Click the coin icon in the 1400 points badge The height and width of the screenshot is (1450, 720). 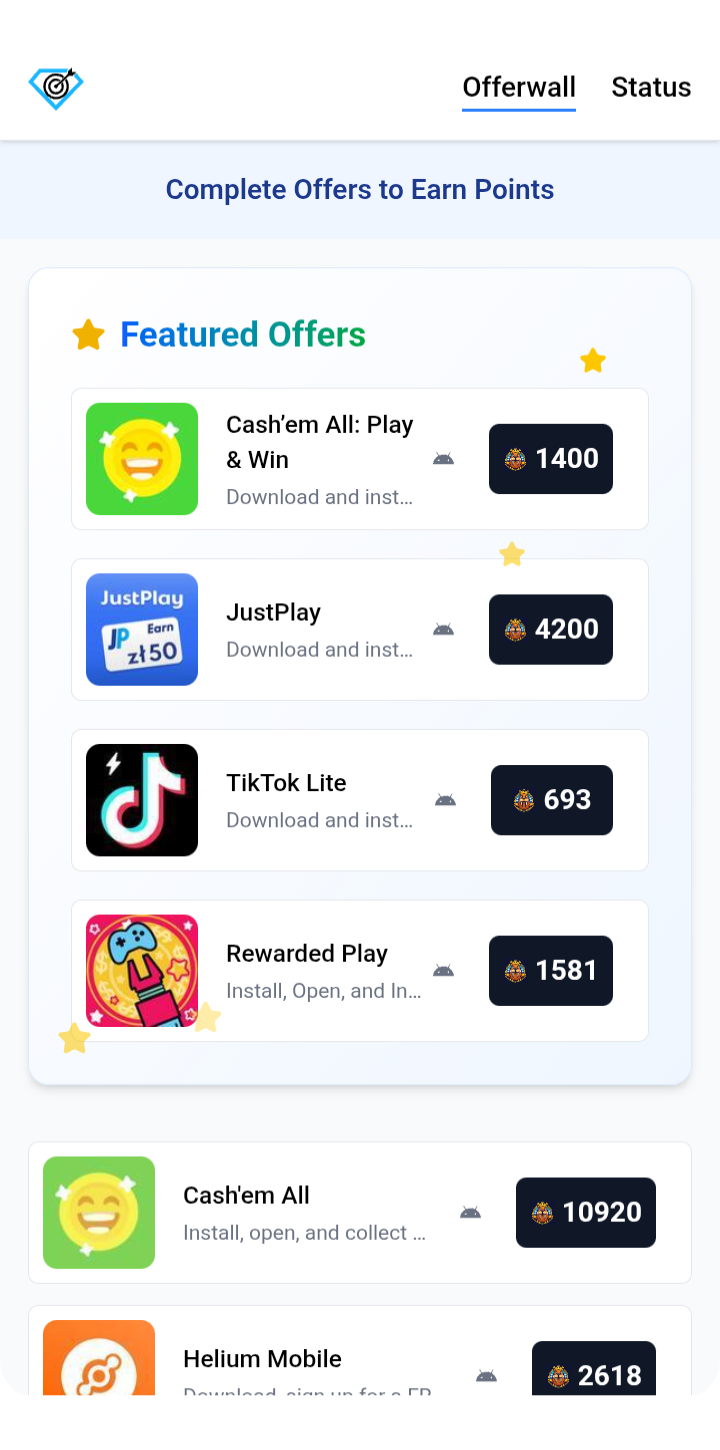(517, 459)
